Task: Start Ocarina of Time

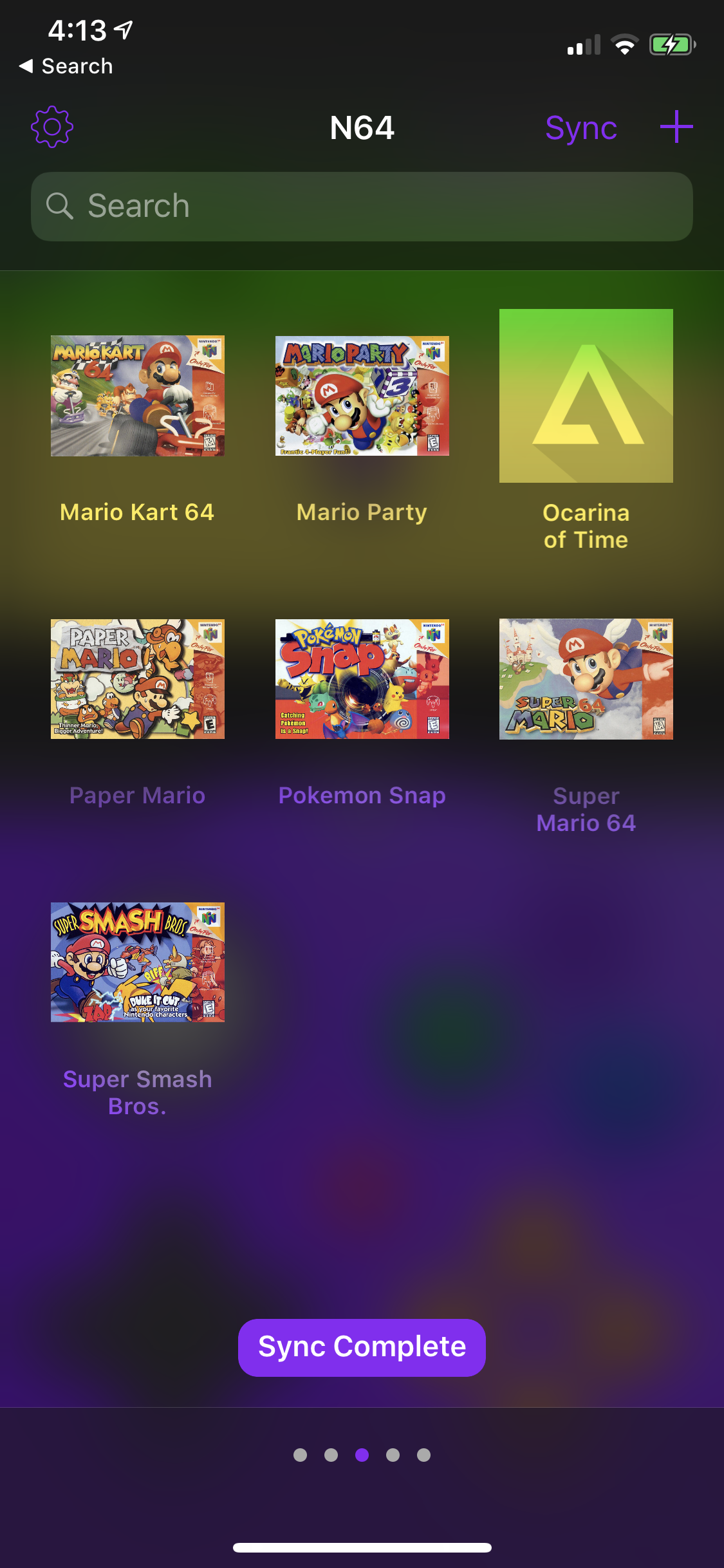Action: [x=586, y=396]
